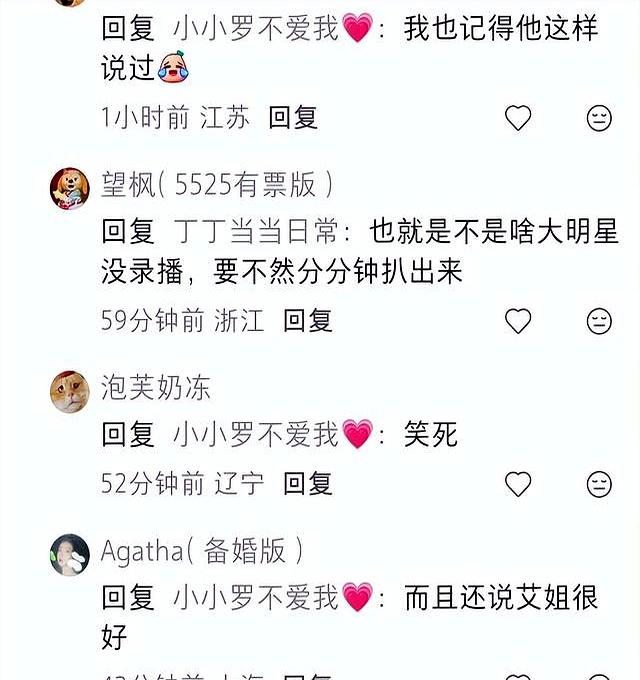The width and height of the screenshot is (640, 680).
Task: Open username 泡芙奶冻
Action: tap(156, 387)
